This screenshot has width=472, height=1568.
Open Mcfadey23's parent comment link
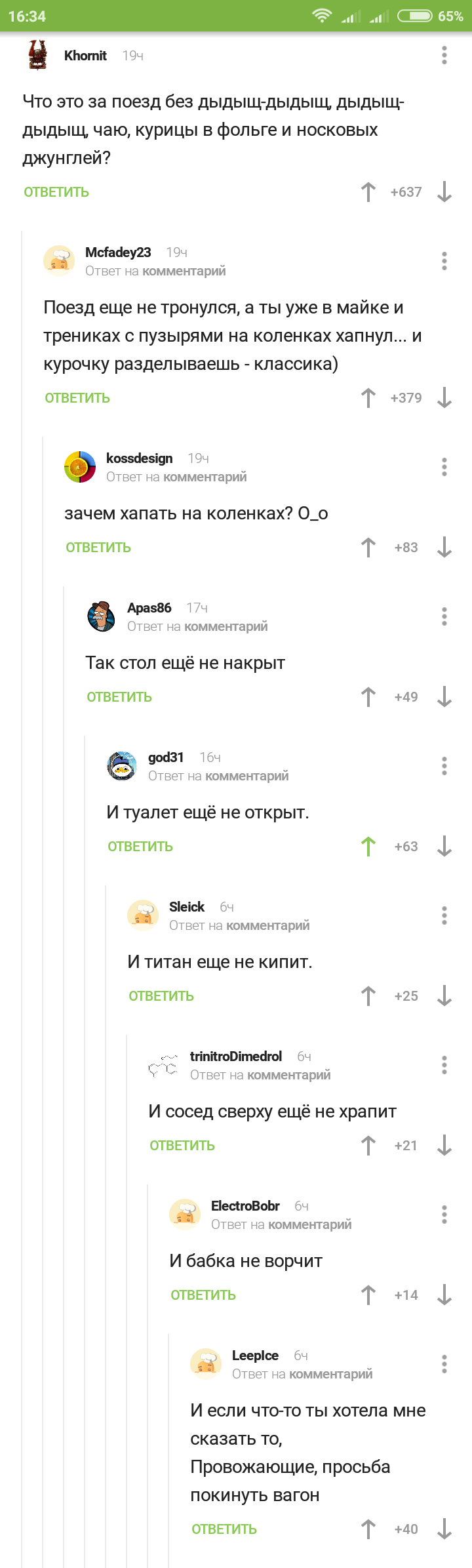[184, 271]
